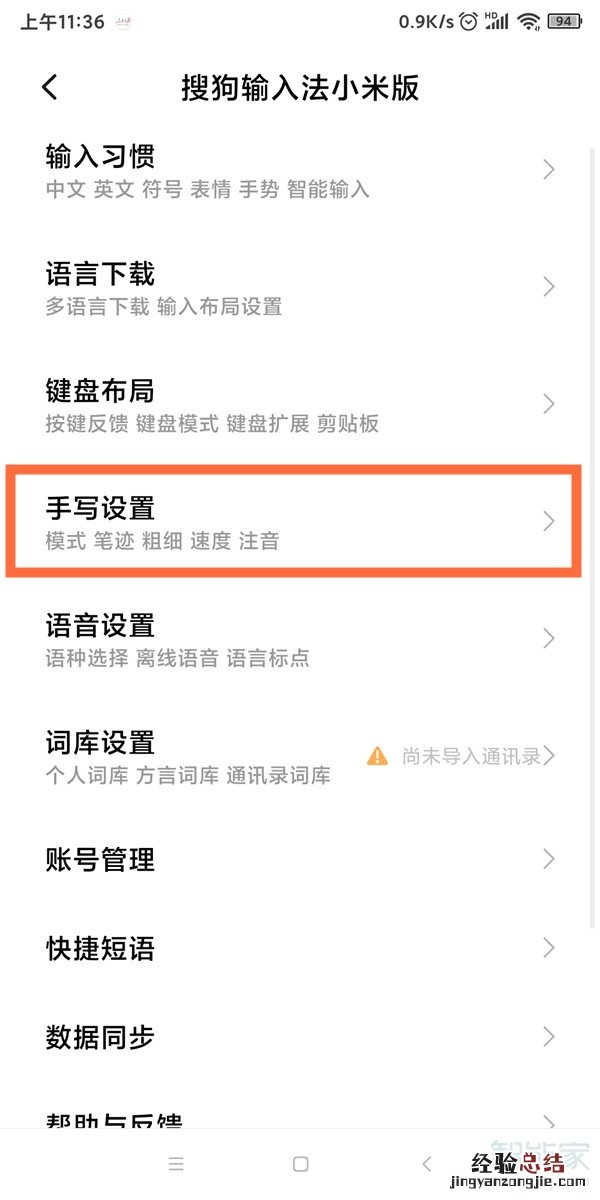
Task: Open 账号管理 page
Action: [x=300, y=859]
